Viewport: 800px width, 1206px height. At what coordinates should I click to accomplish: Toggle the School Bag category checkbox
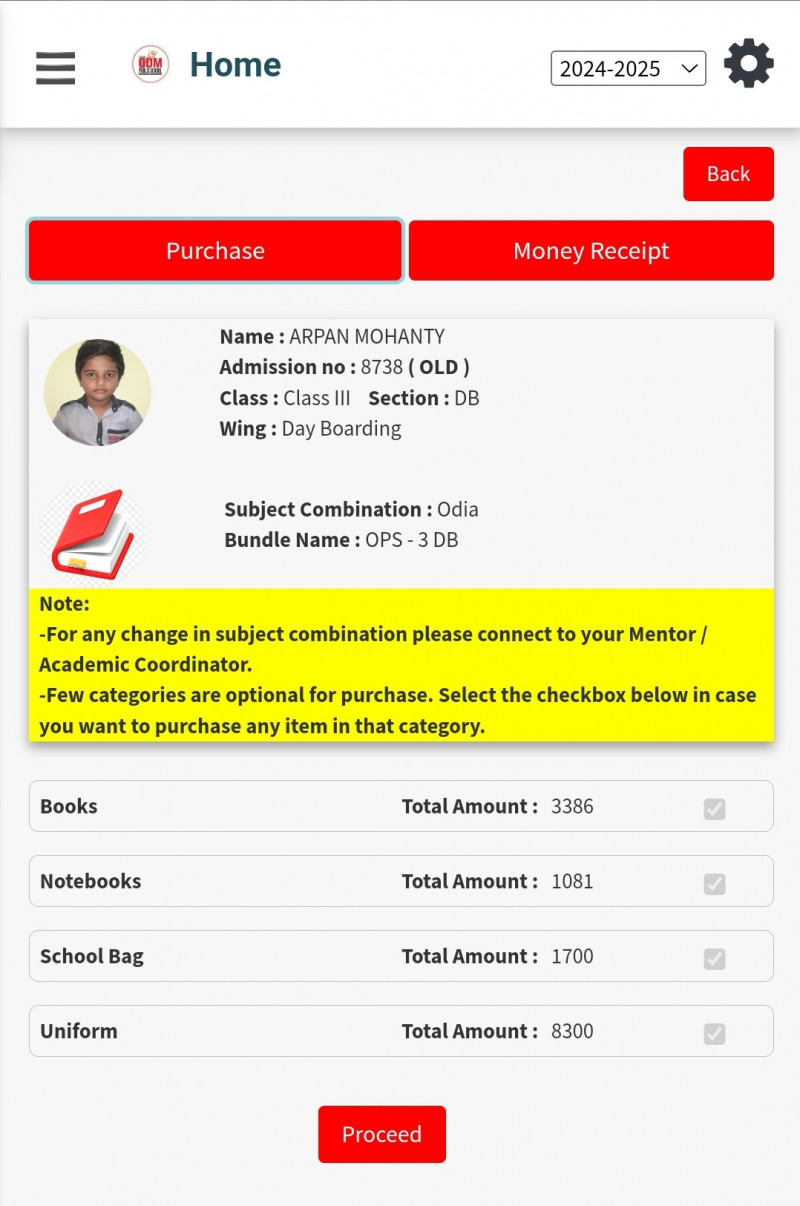click(714, 959)
